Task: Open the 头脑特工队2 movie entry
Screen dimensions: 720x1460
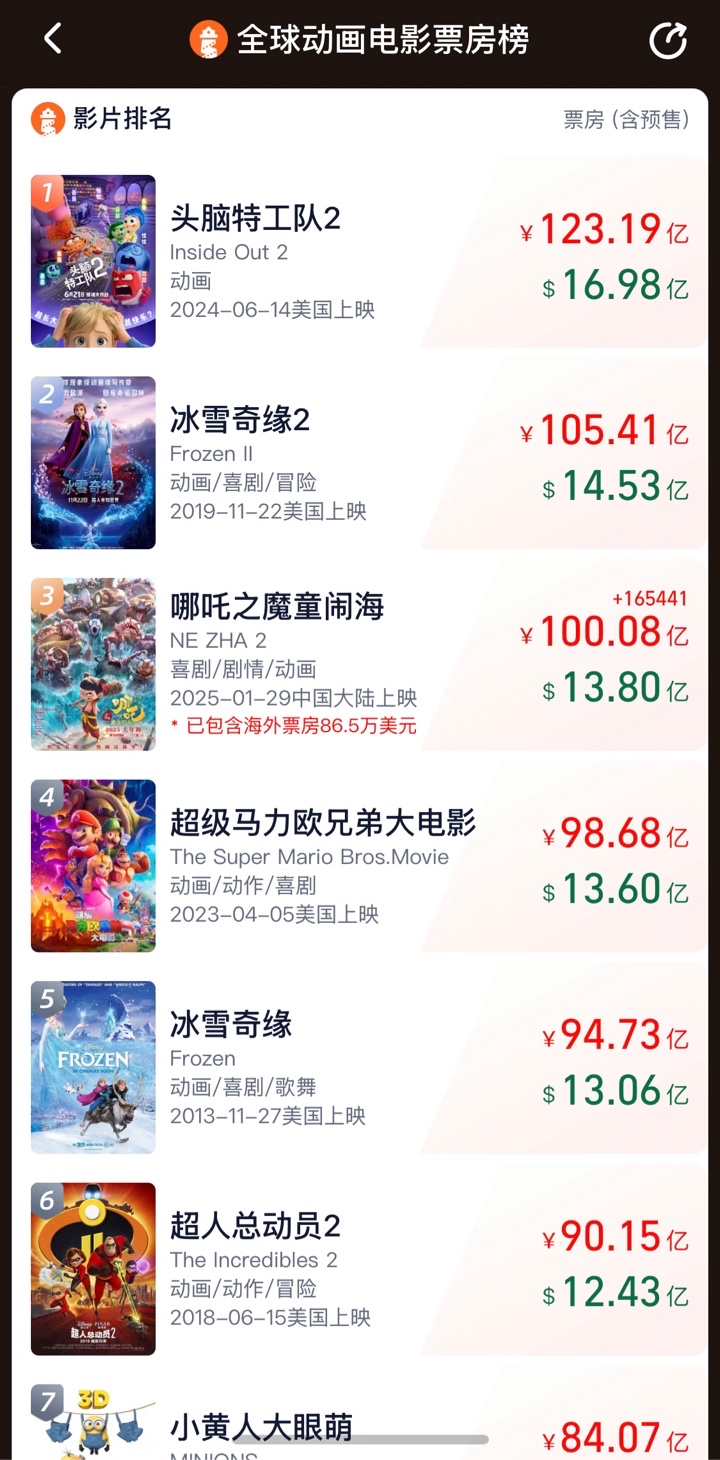Action: click(x=360, y=261)
